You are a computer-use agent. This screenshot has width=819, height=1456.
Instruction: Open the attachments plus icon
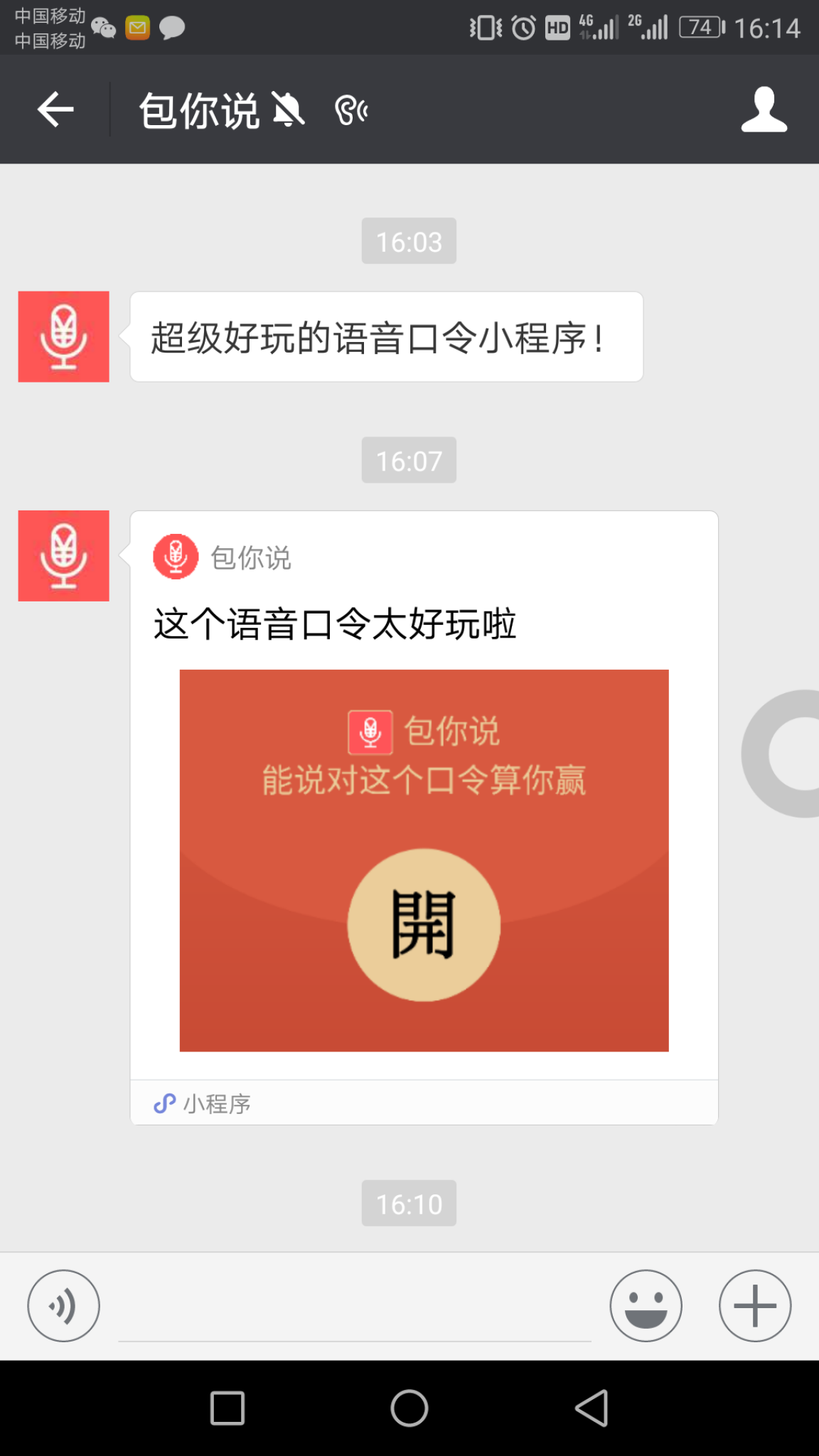[754, 1305]
